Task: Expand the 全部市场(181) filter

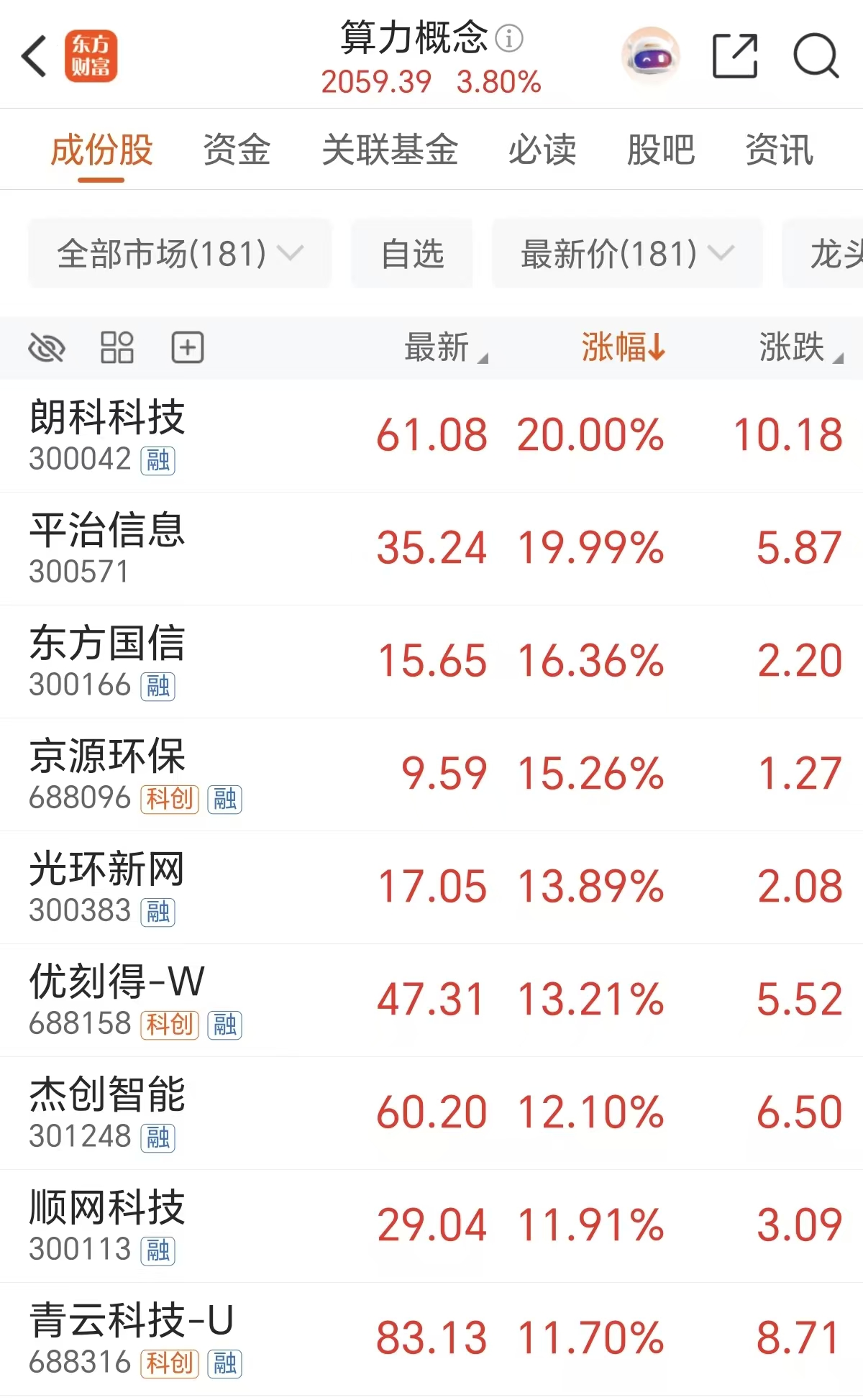Action: (x=178, y=253)
